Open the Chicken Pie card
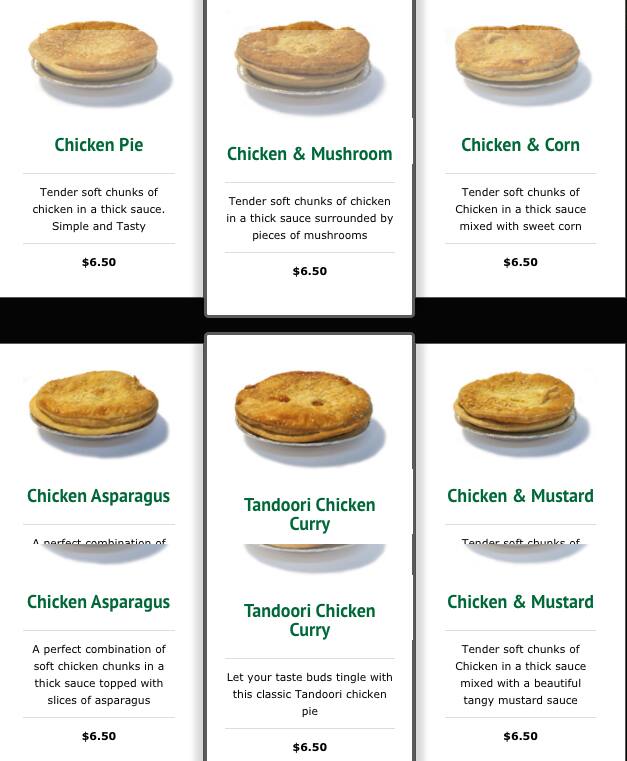 [99, 145]
